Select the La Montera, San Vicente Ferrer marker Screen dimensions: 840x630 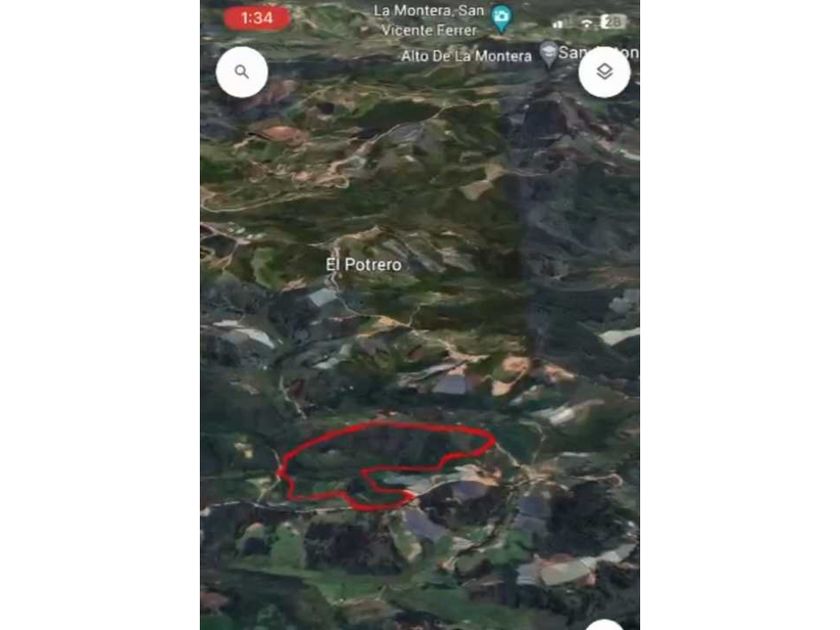click(502, 17)
